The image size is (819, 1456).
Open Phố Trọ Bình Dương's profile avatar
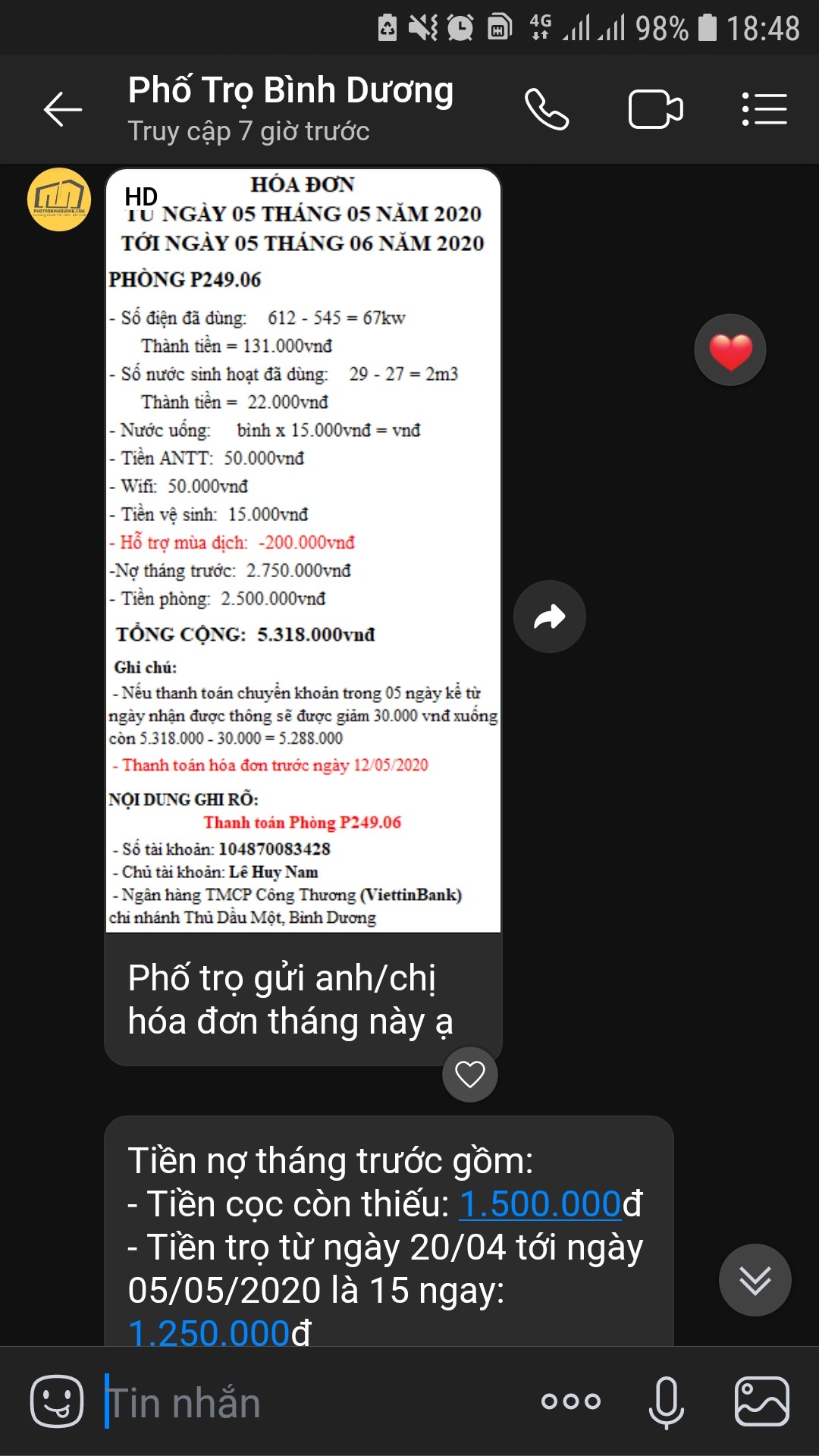pos(59,199)
